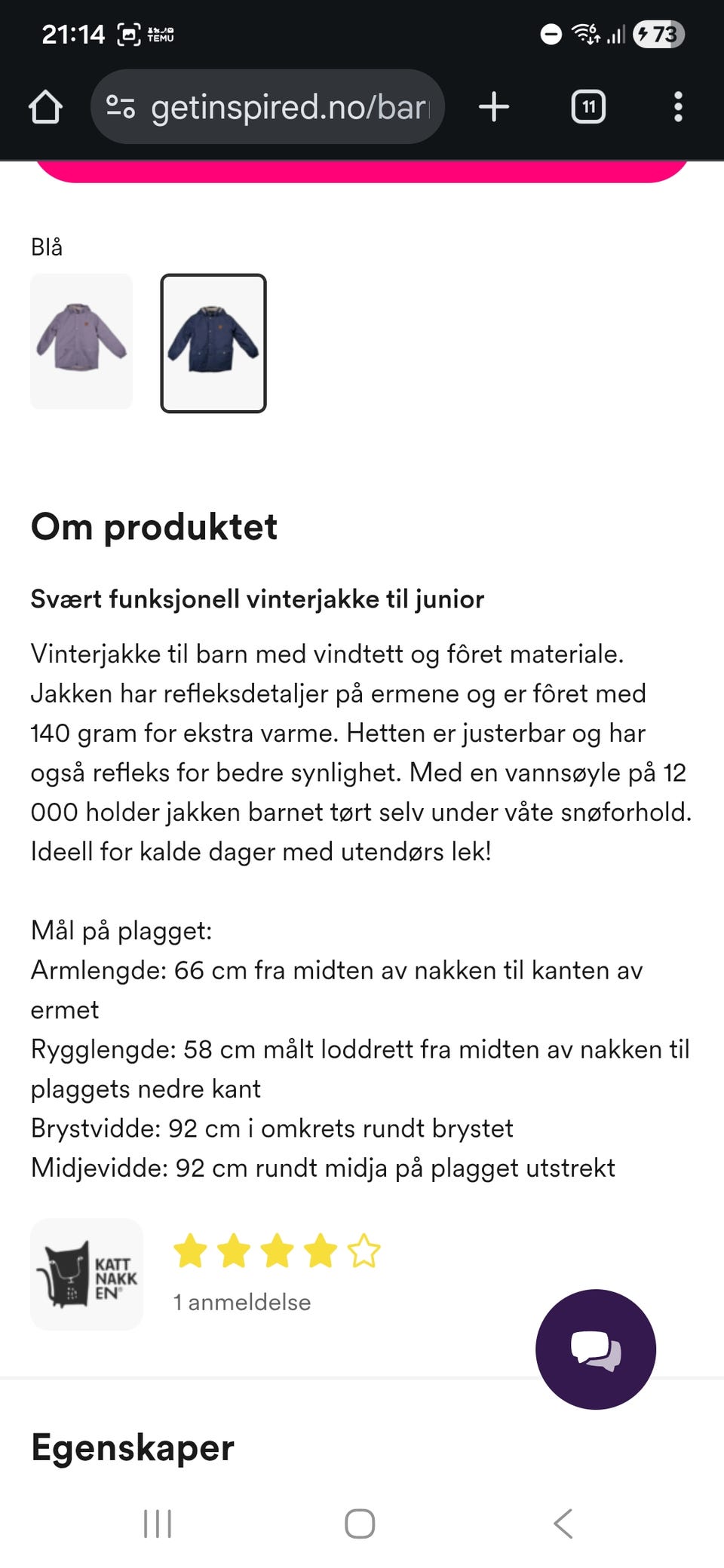Select the purple jacket color variant
This screenshot has width=724, height=1568.
pyautogui.click(x=81, y=341)
